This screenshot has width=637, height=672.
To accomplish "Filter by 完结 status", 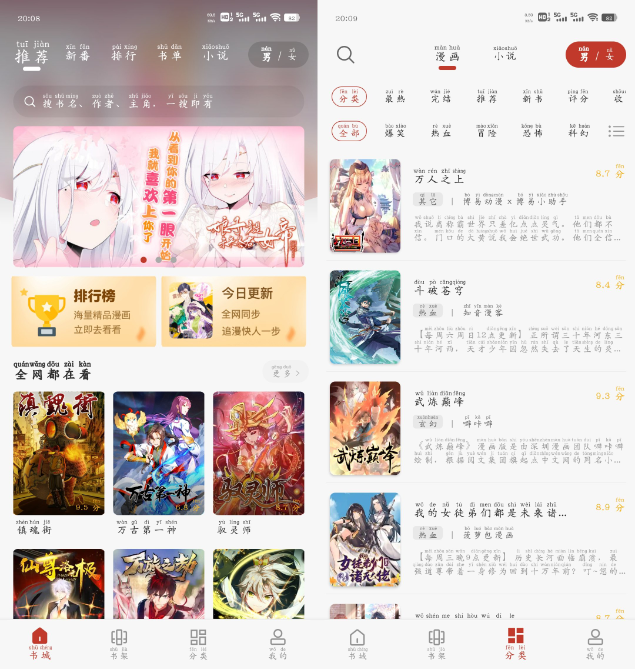I will click(x=441, y=97).
